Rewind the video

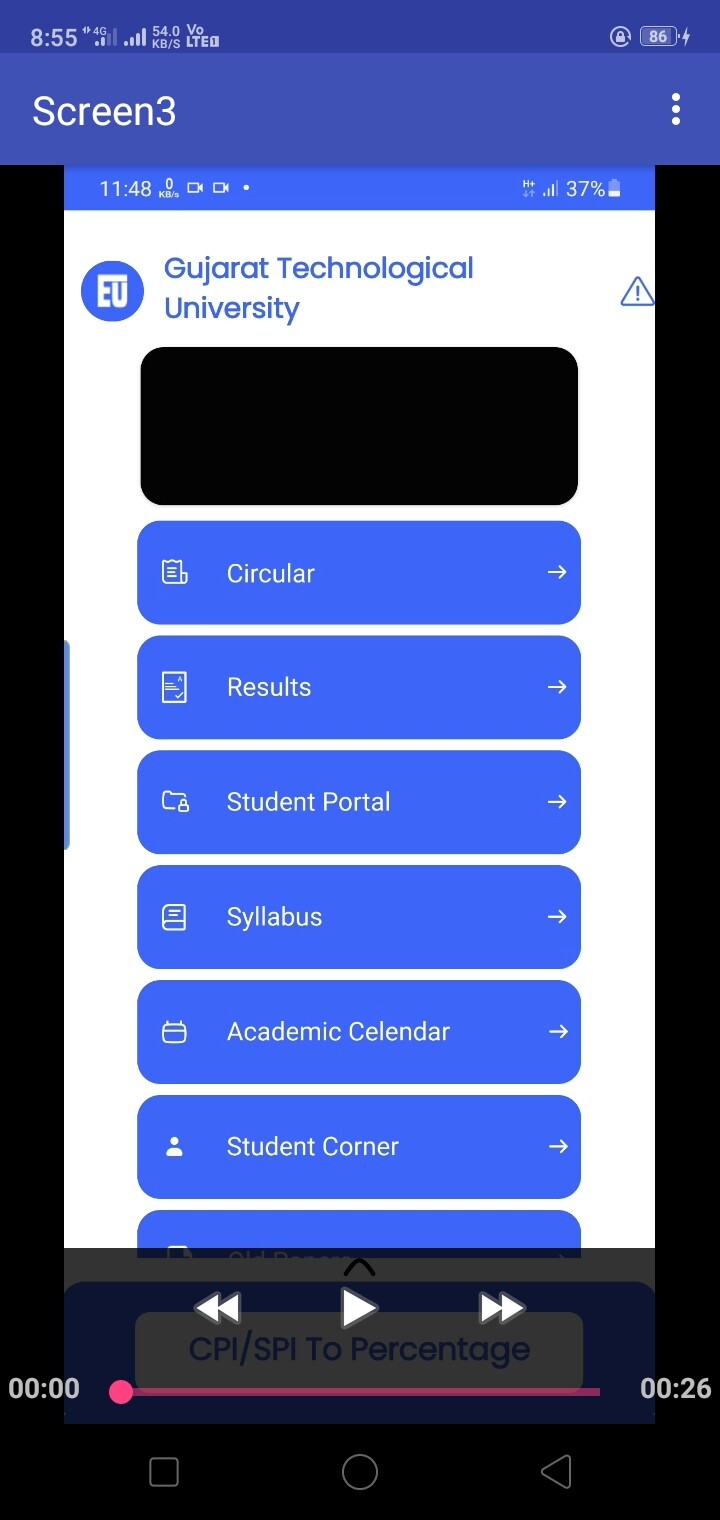217,1308
